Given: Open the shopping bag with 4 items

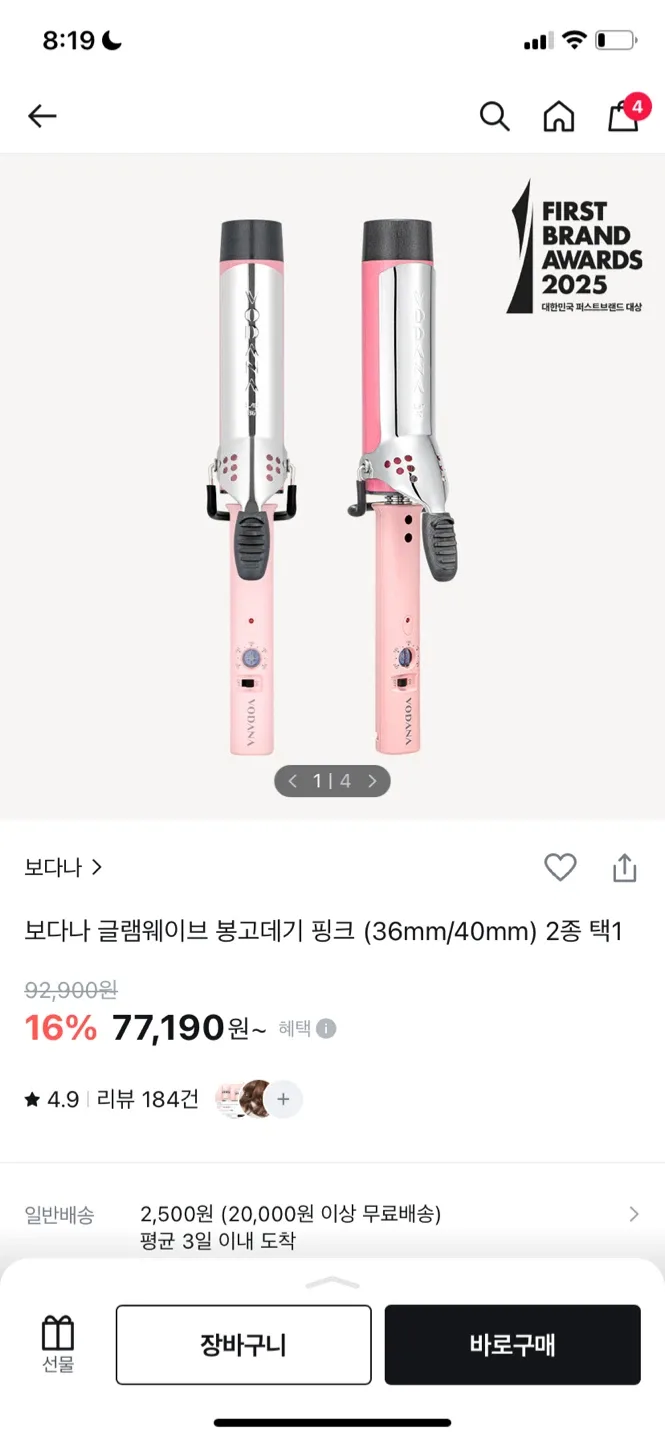Looking at the screenshot, I should pos(624,115).
